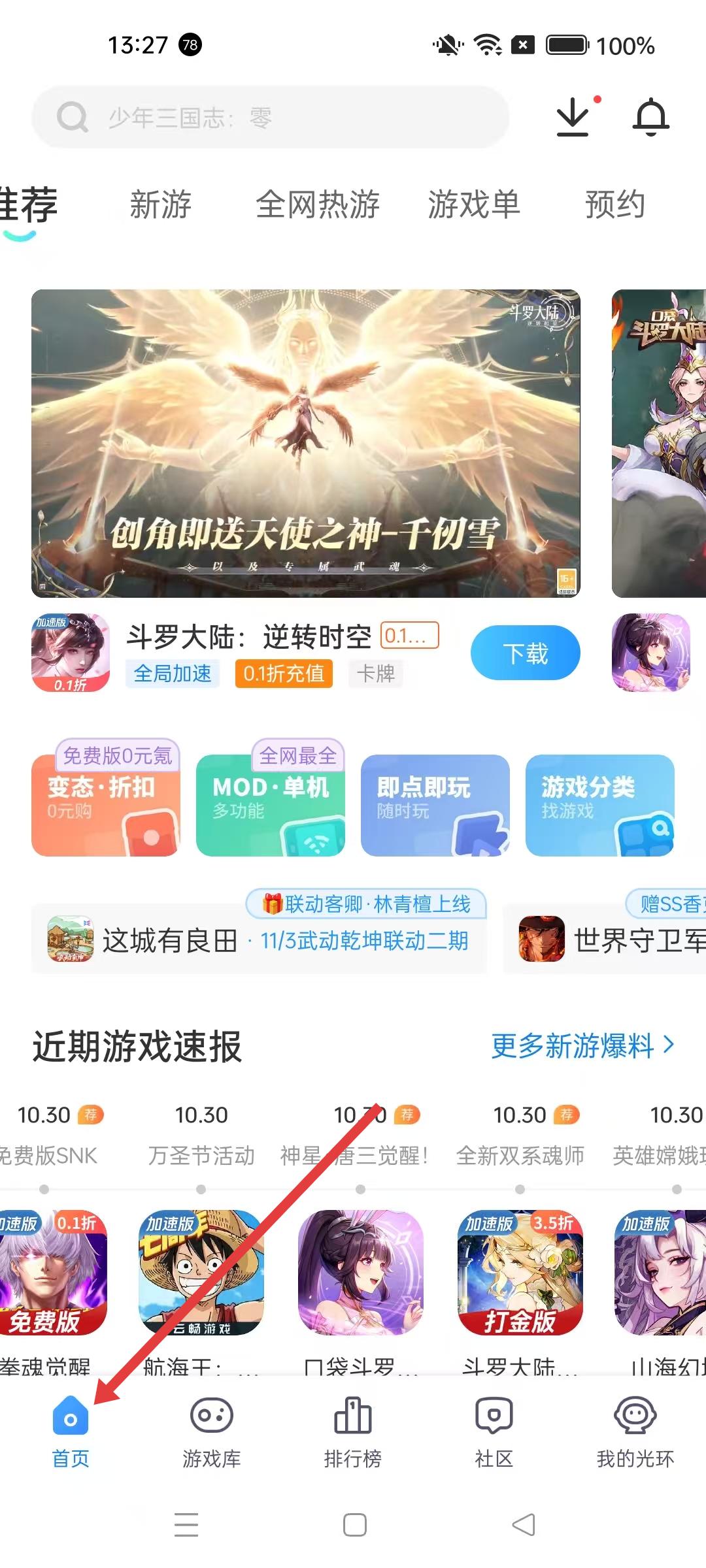The width and height of the screenshot is (706, 1568).
Task: Open the search box at the top
Action: click(x=269, y=118)
